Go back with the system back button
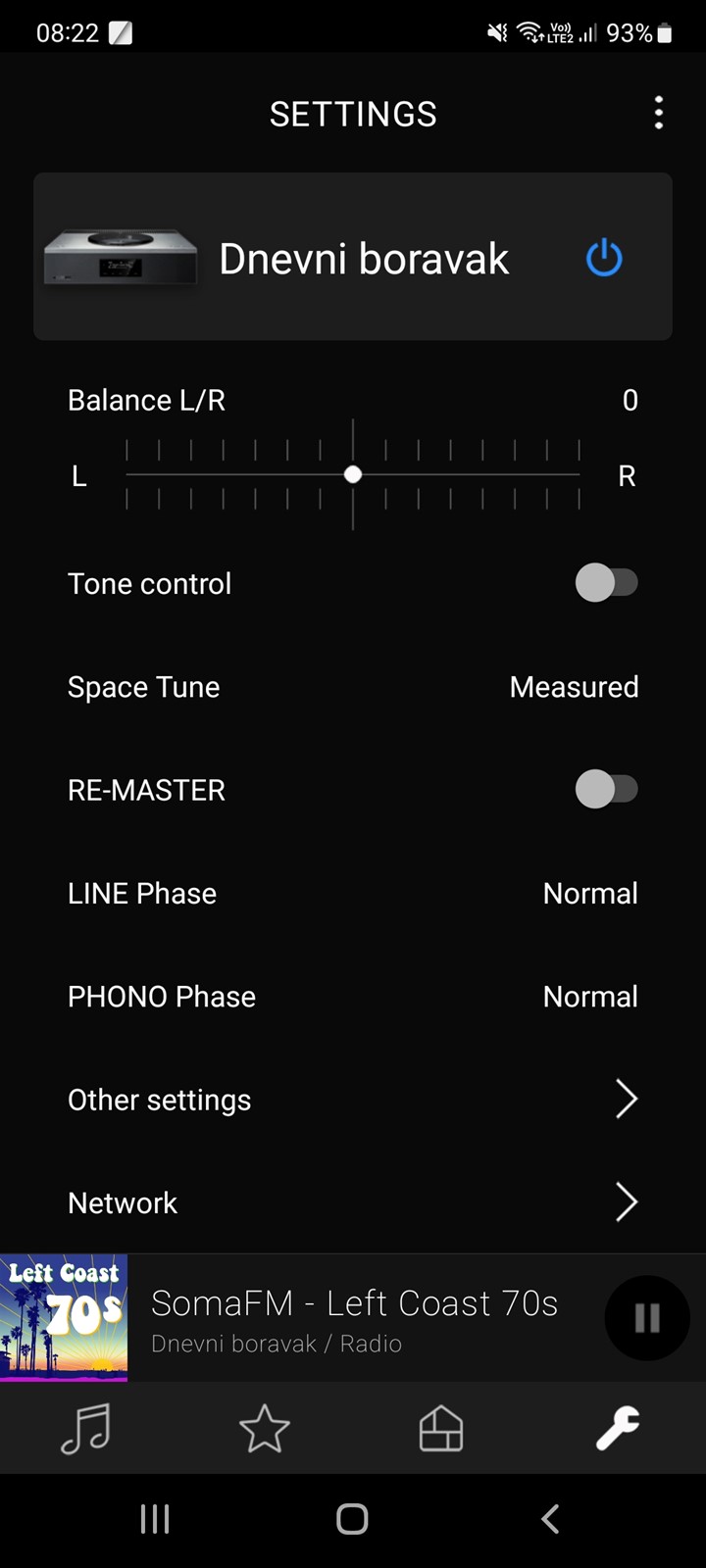 (550, 1519)
